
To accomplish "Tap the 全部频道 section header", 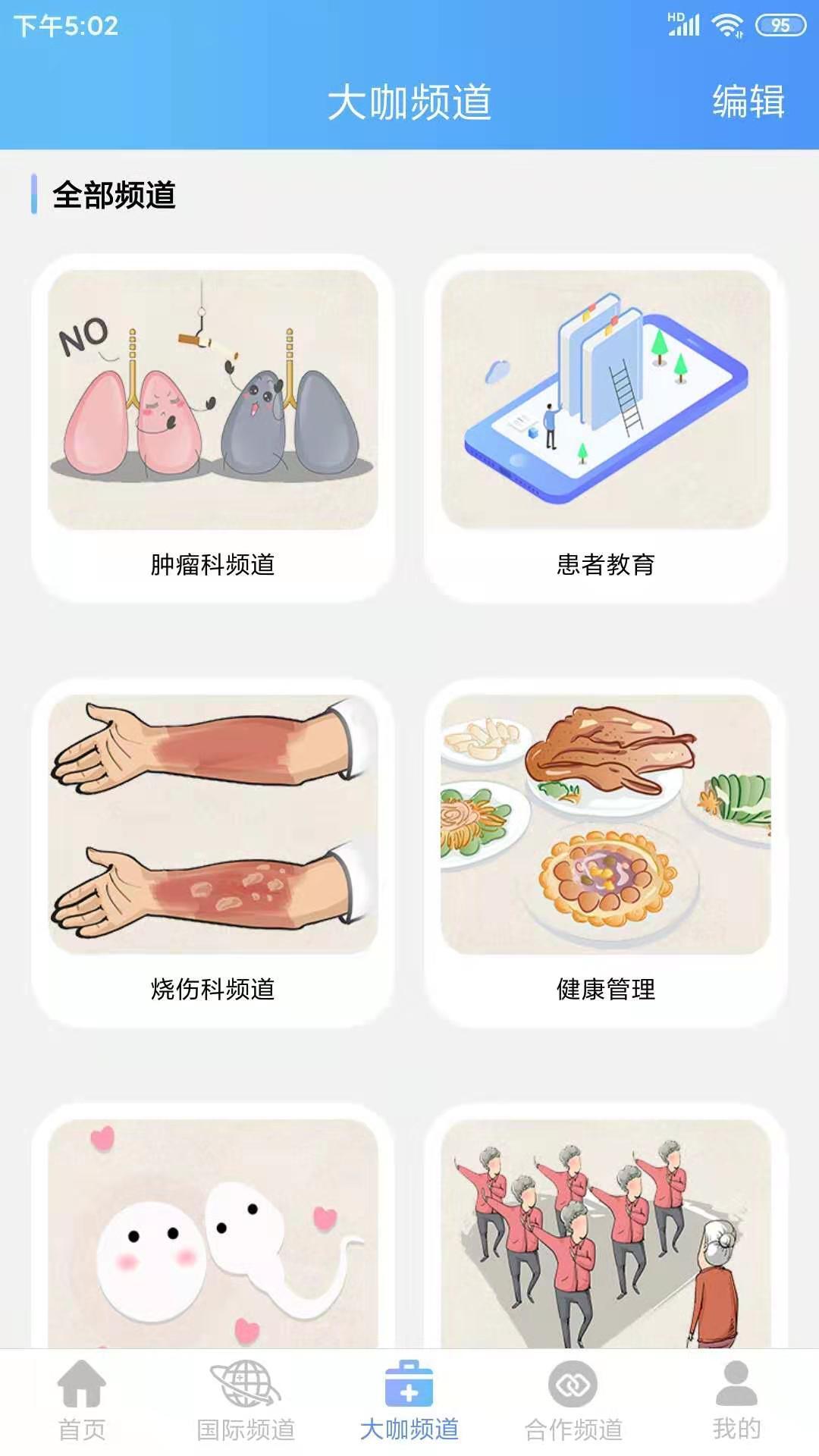I will [x=118, y=196].
